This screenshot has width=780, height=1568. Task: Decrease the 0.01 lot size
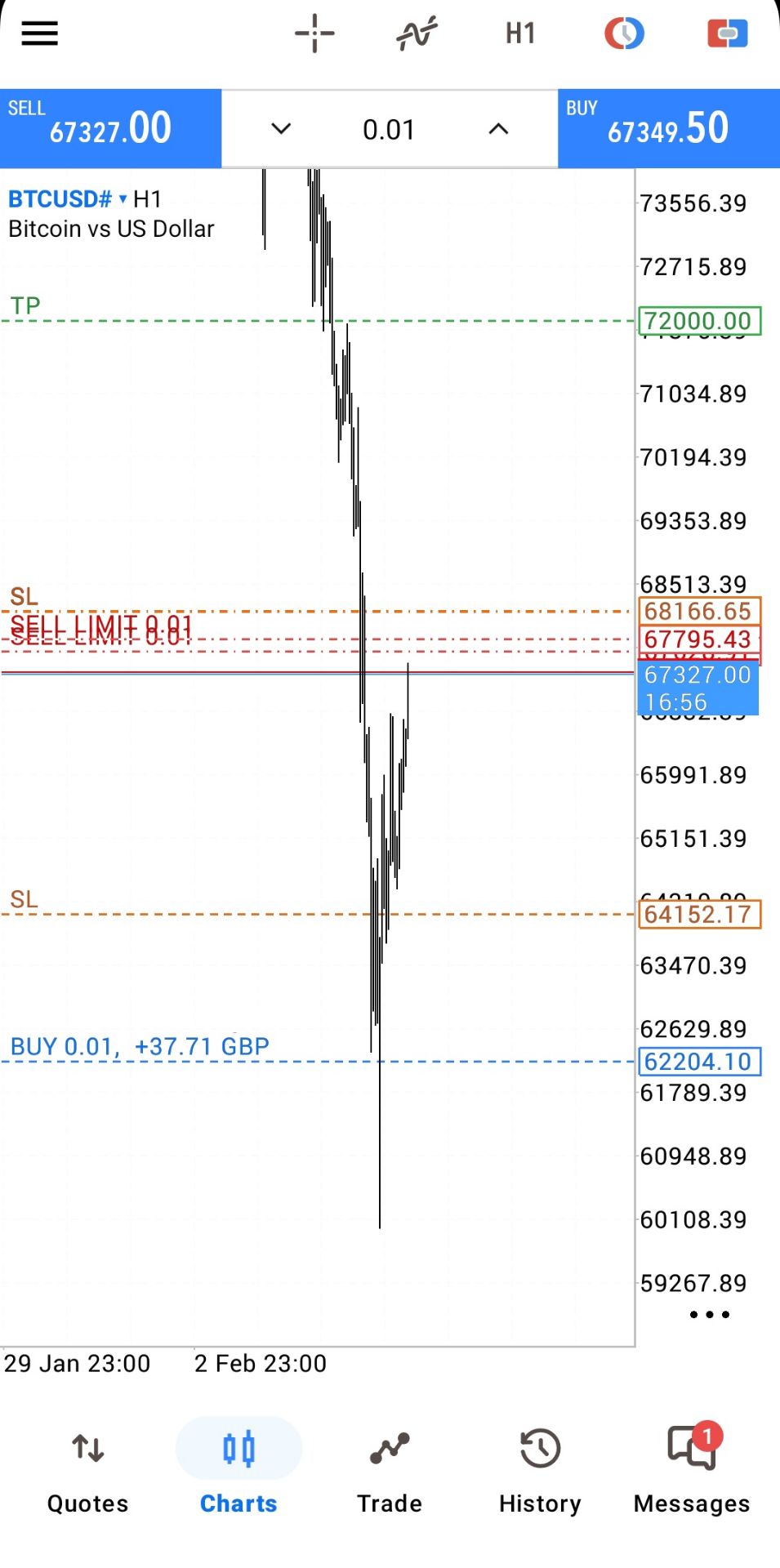[281, 129]
